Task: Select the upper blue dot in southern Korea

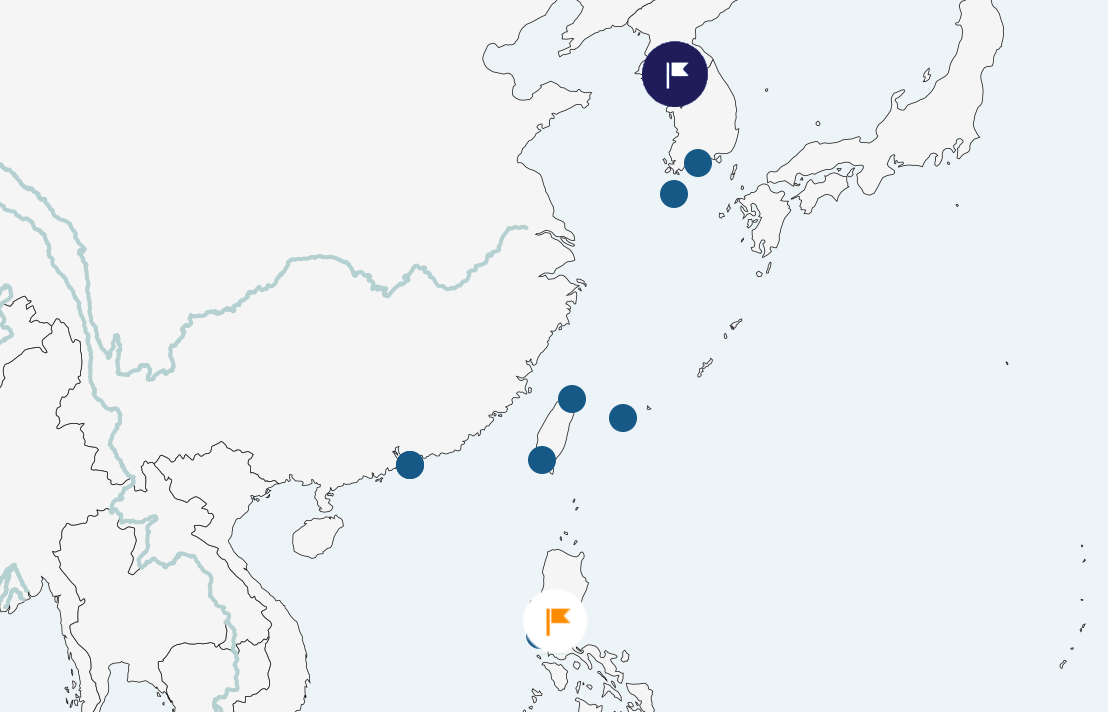Action: (698, 163)
